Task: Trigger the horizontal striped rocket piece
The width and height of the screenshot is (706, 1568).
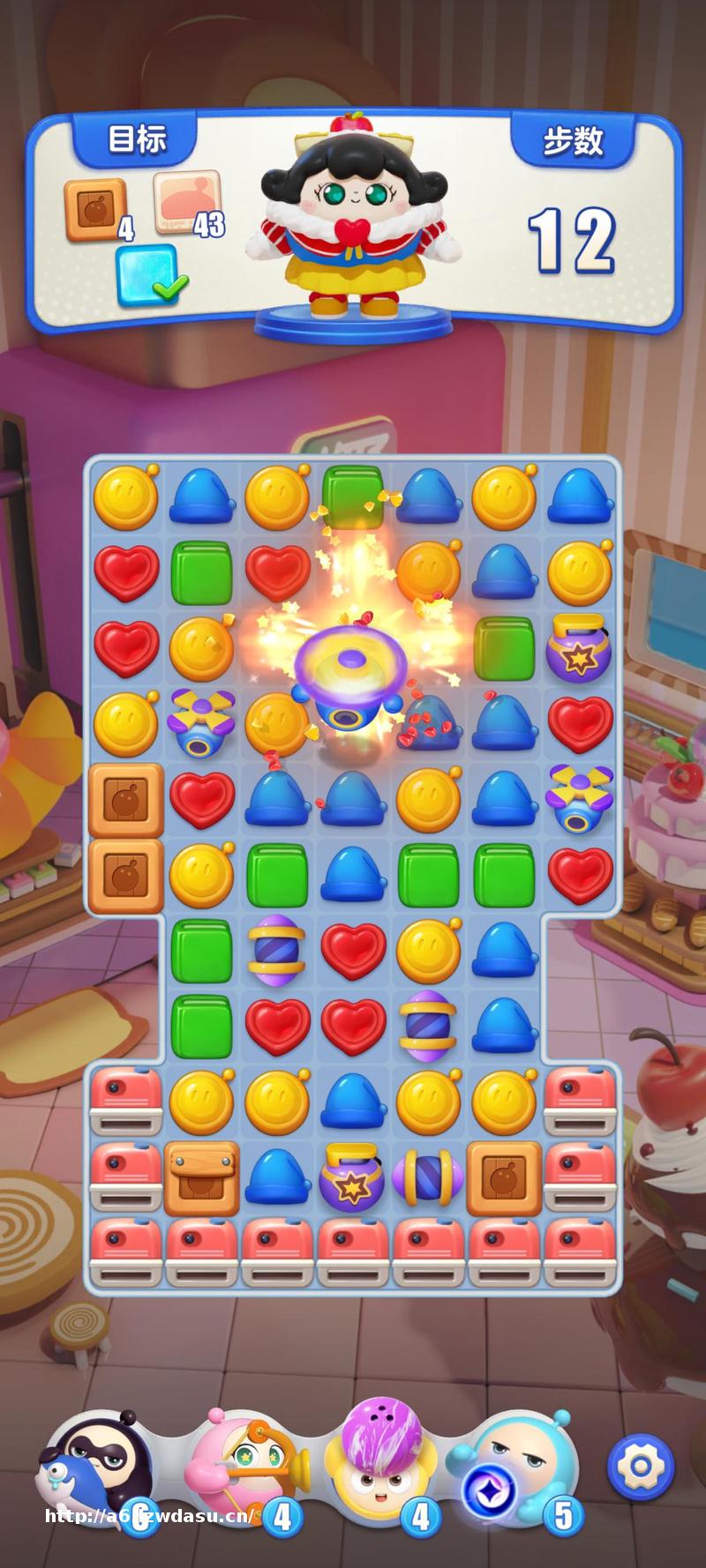Action: 428,1177
